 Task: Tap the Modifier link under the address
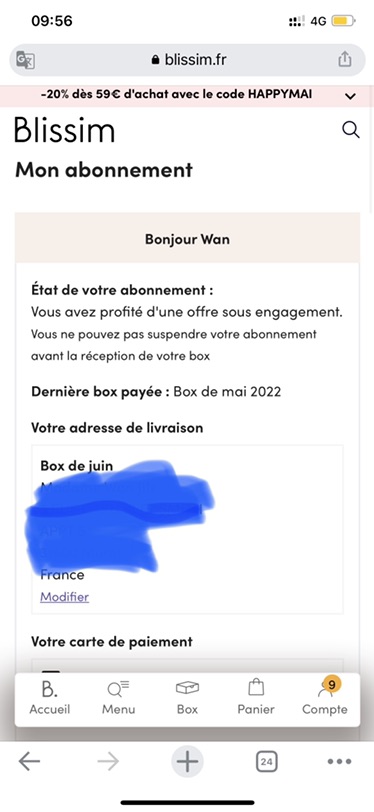(65, 597)
